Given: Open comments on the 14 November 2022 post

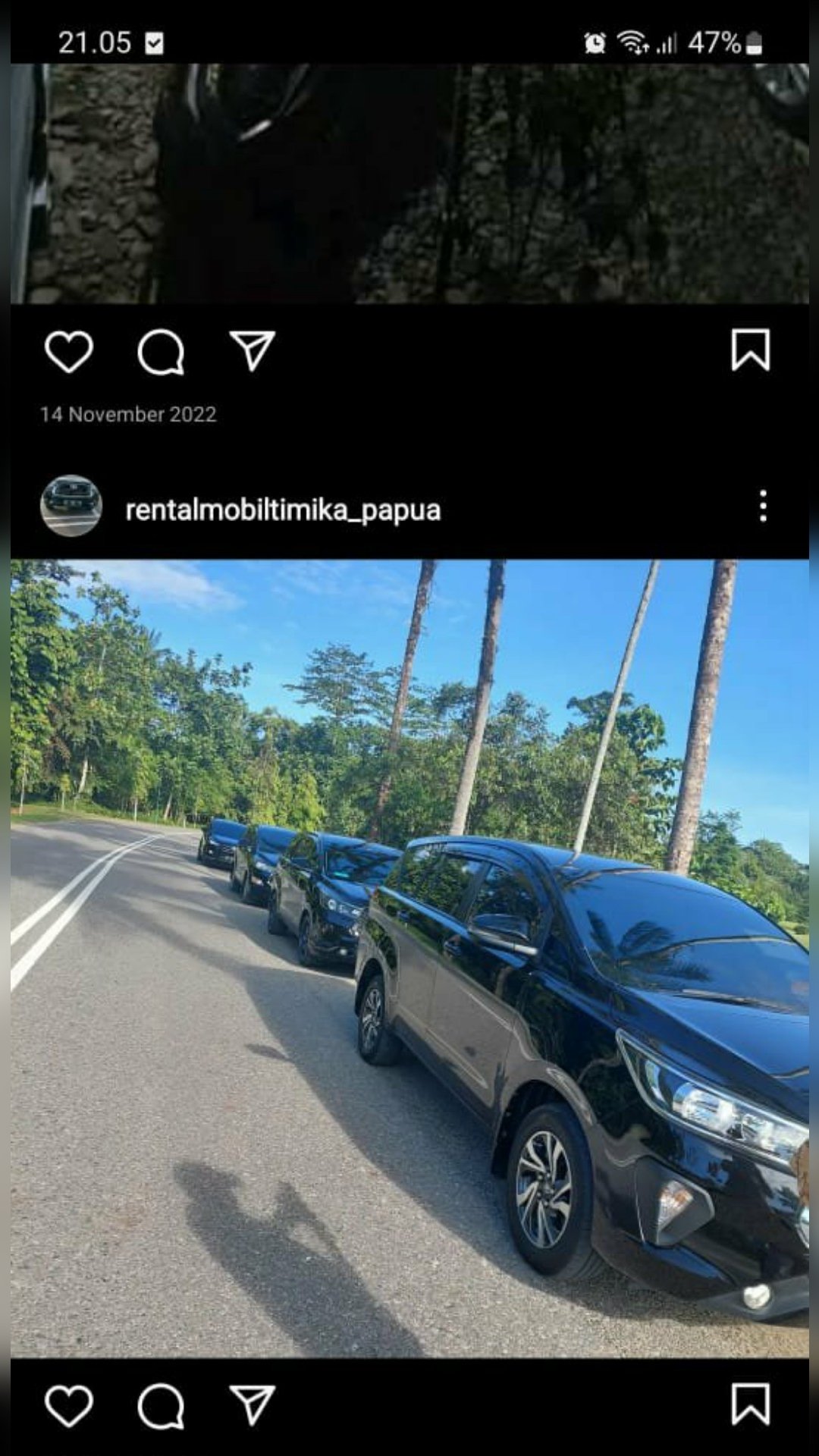Looking at the screenshot, I should (161, 352).
